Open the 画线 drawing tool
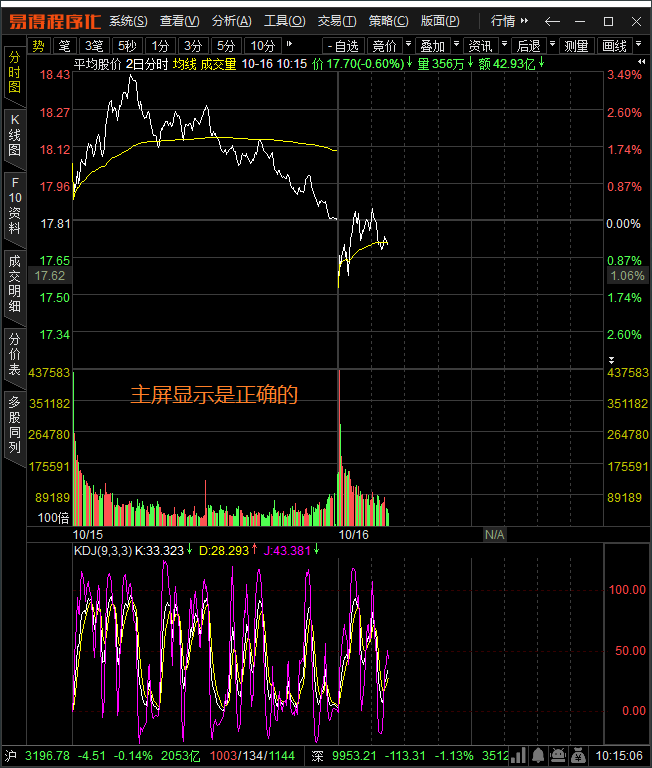 615,45
